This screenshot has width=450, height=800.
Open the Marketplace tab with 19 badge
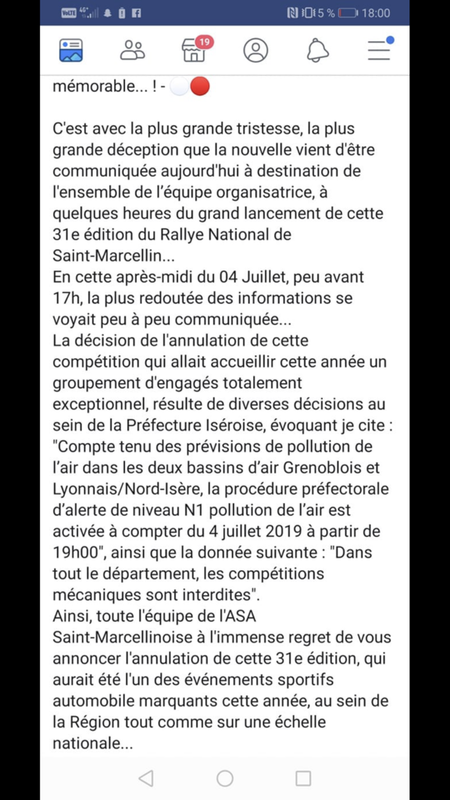point(195,49)
